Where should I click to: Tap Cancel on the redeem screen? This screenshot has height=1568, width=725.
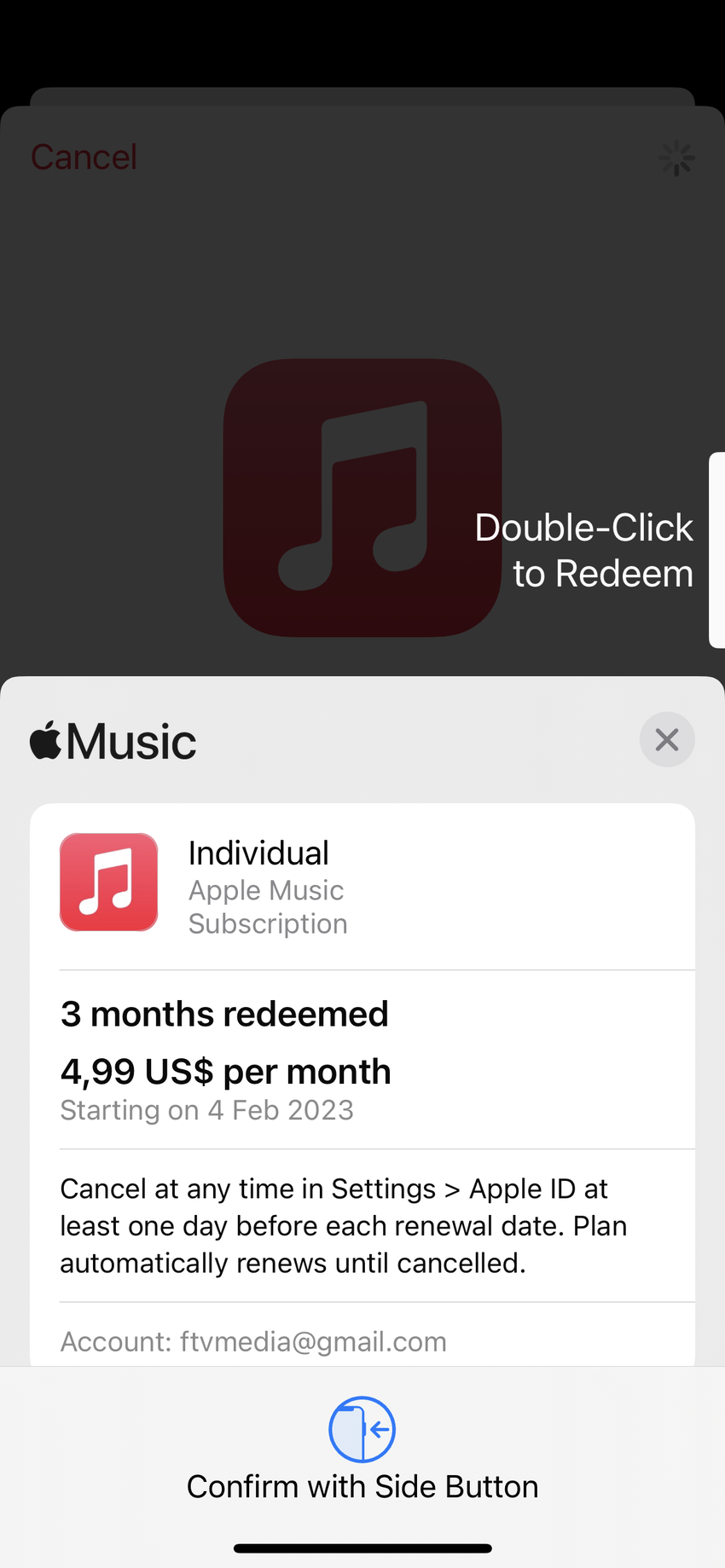tap(84, 157)
